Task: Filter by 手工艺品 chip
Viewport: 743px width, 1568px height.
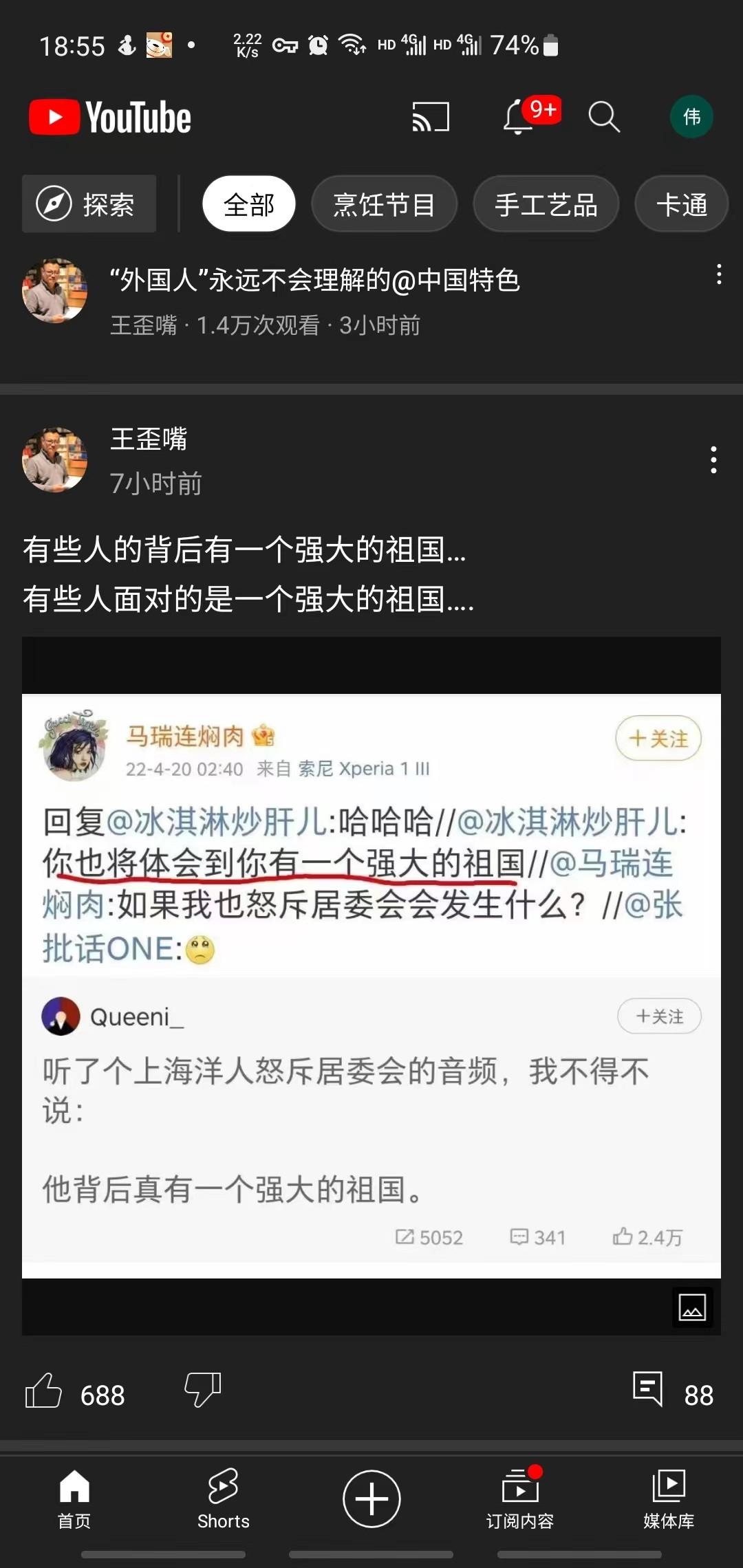Action: pos(546,204)
